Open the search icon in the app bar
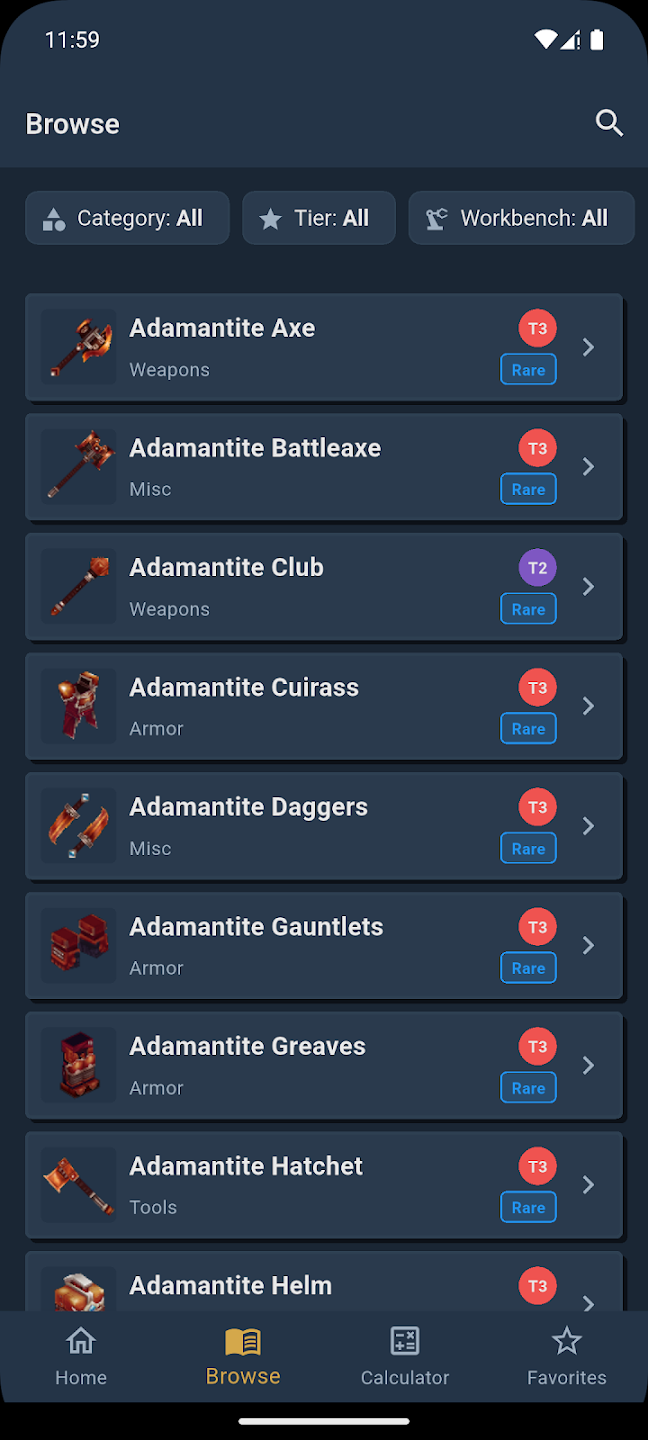Viewport: 648px width, 1440px height. point(609,123)
